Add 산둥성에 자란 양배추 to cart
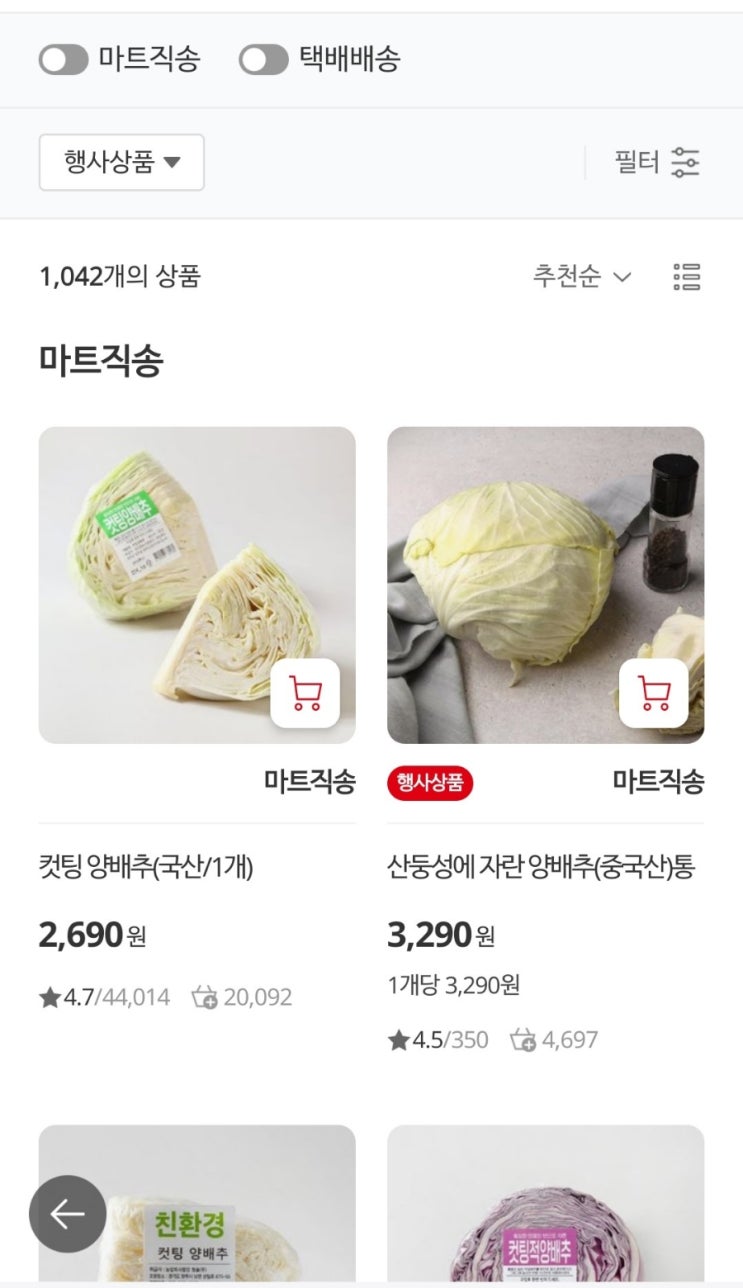 coord(653,693)
